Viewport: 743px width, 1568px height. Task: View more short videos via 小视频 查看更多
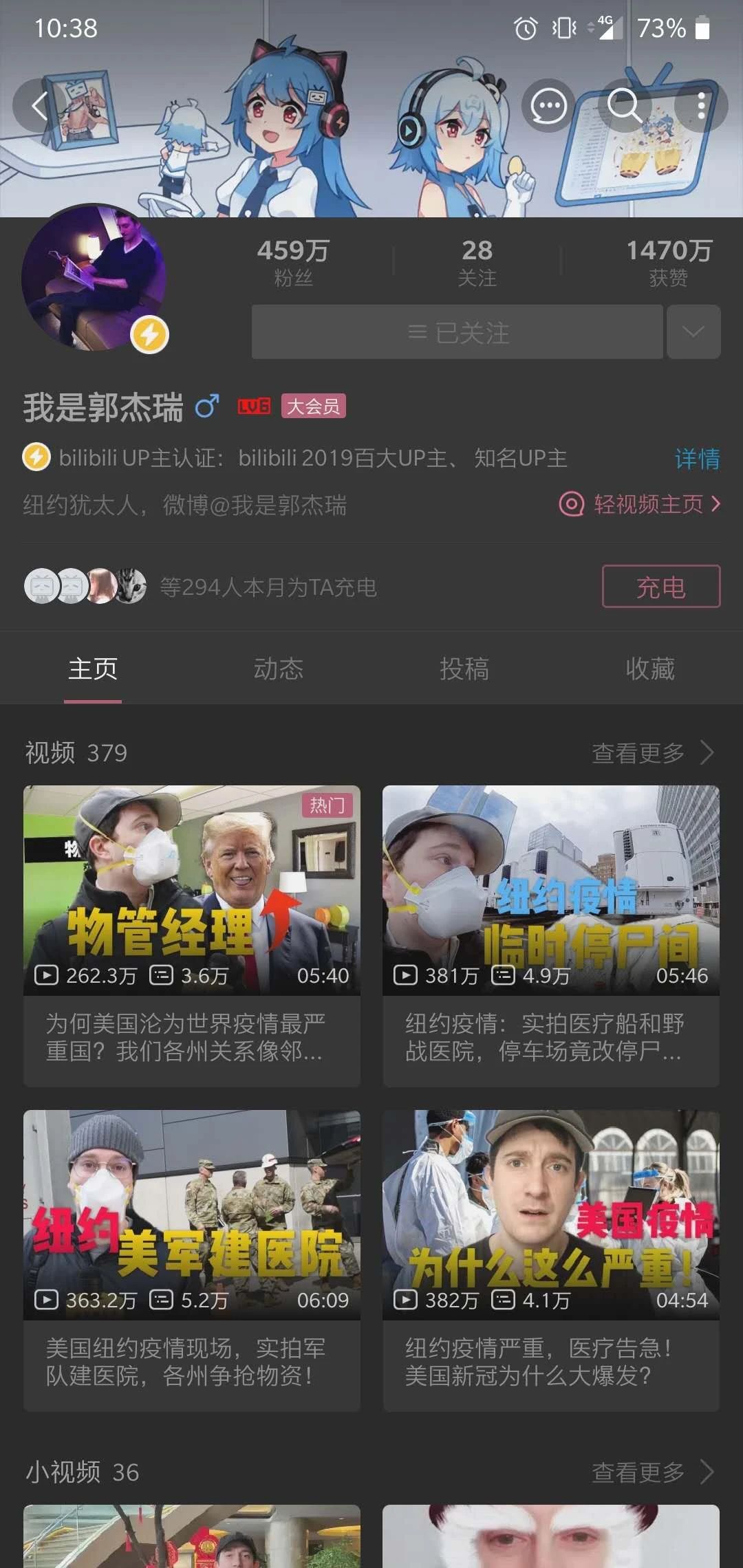click(652, 1472)
